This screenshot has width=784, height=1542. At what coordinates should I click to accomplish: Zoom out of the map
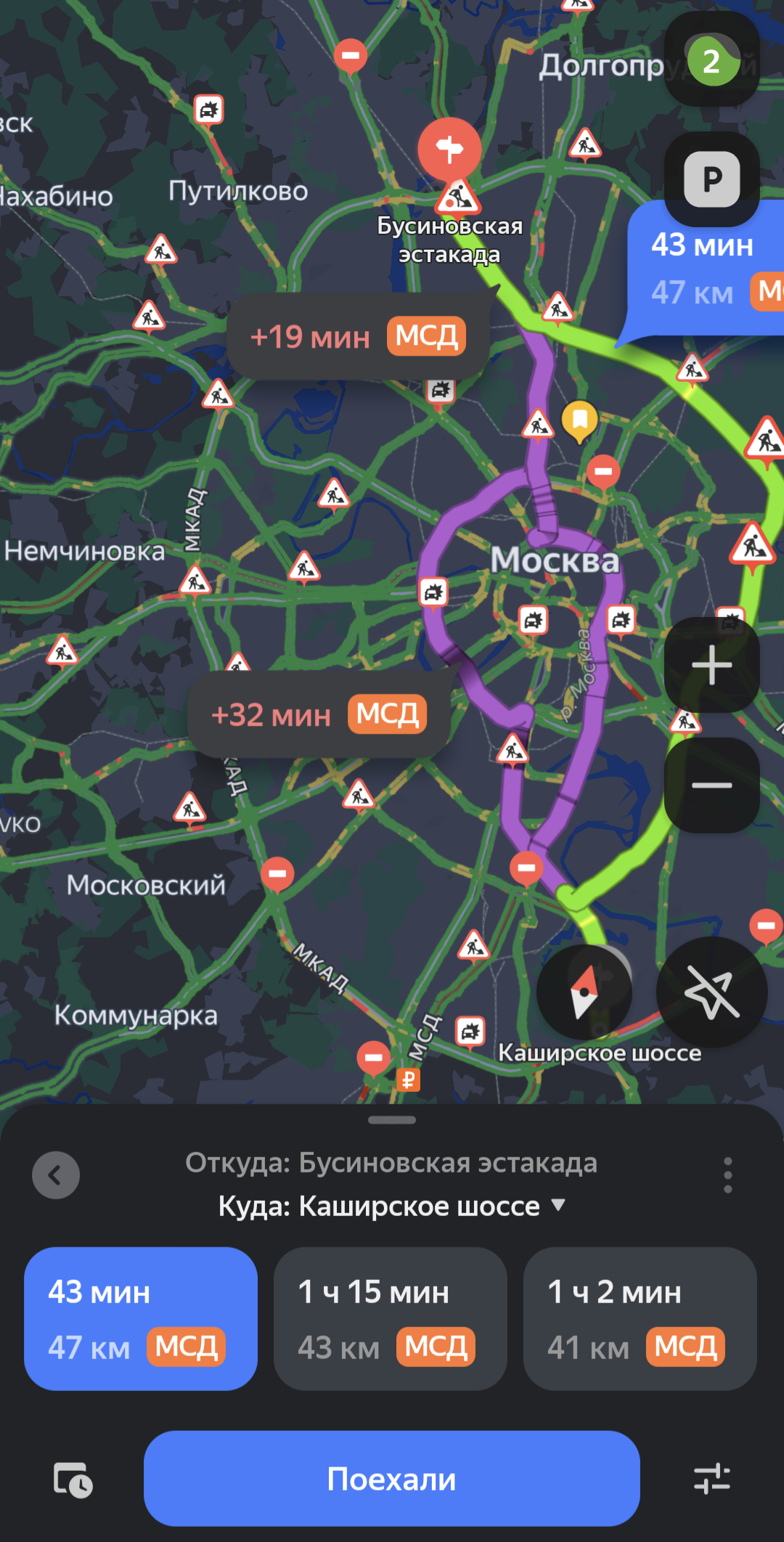click(x=711, y=785)
